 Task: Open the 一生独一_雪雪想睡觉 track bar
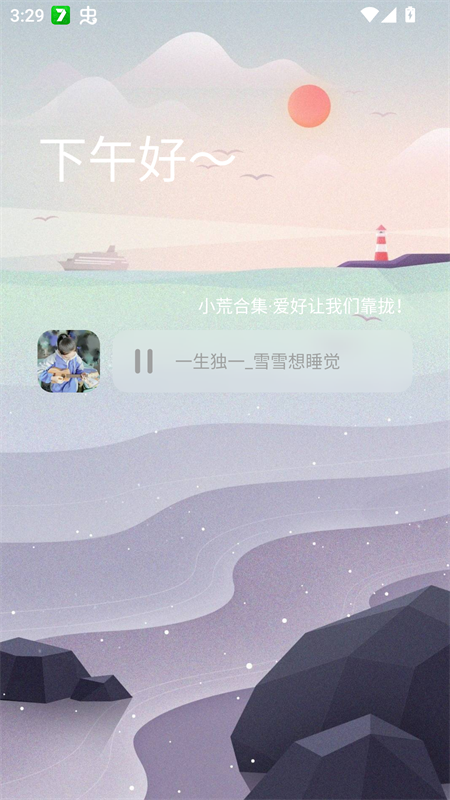[262, 361]
